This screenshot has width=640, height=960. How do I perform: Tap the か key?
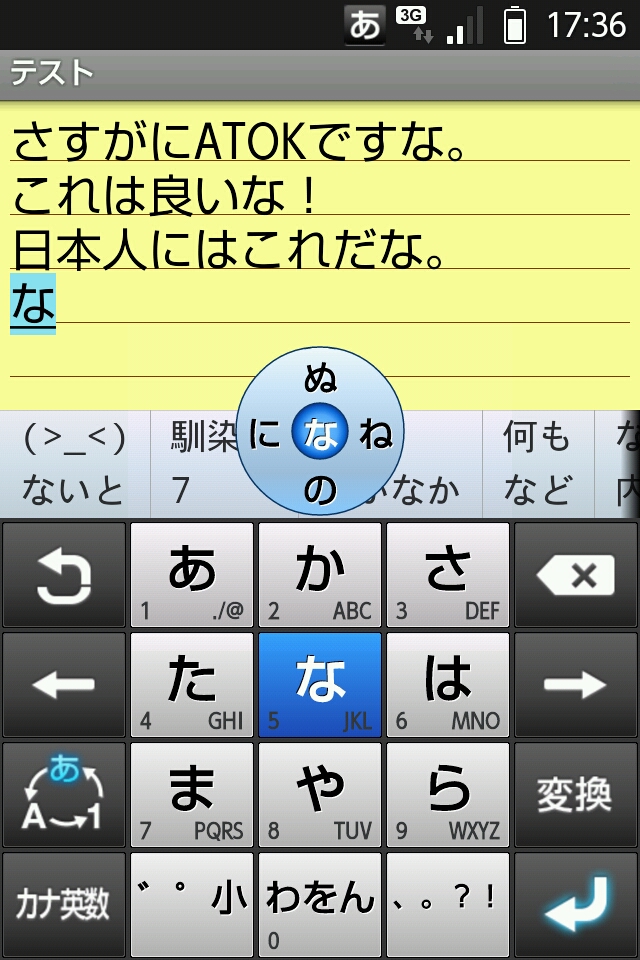pyautogui.click(x=320, y=575)
